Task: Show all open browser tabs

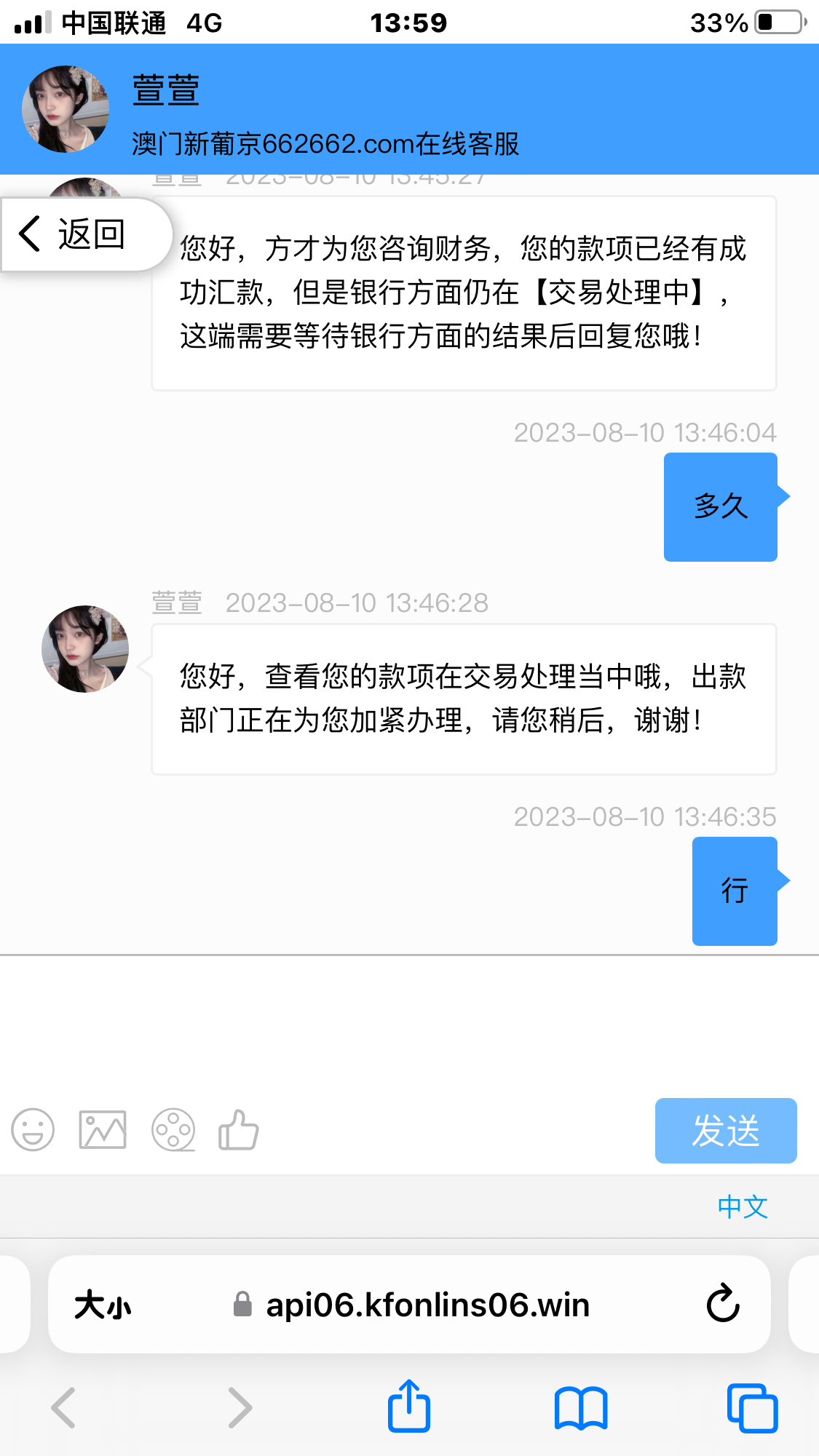Action: tap(752, 1408)
